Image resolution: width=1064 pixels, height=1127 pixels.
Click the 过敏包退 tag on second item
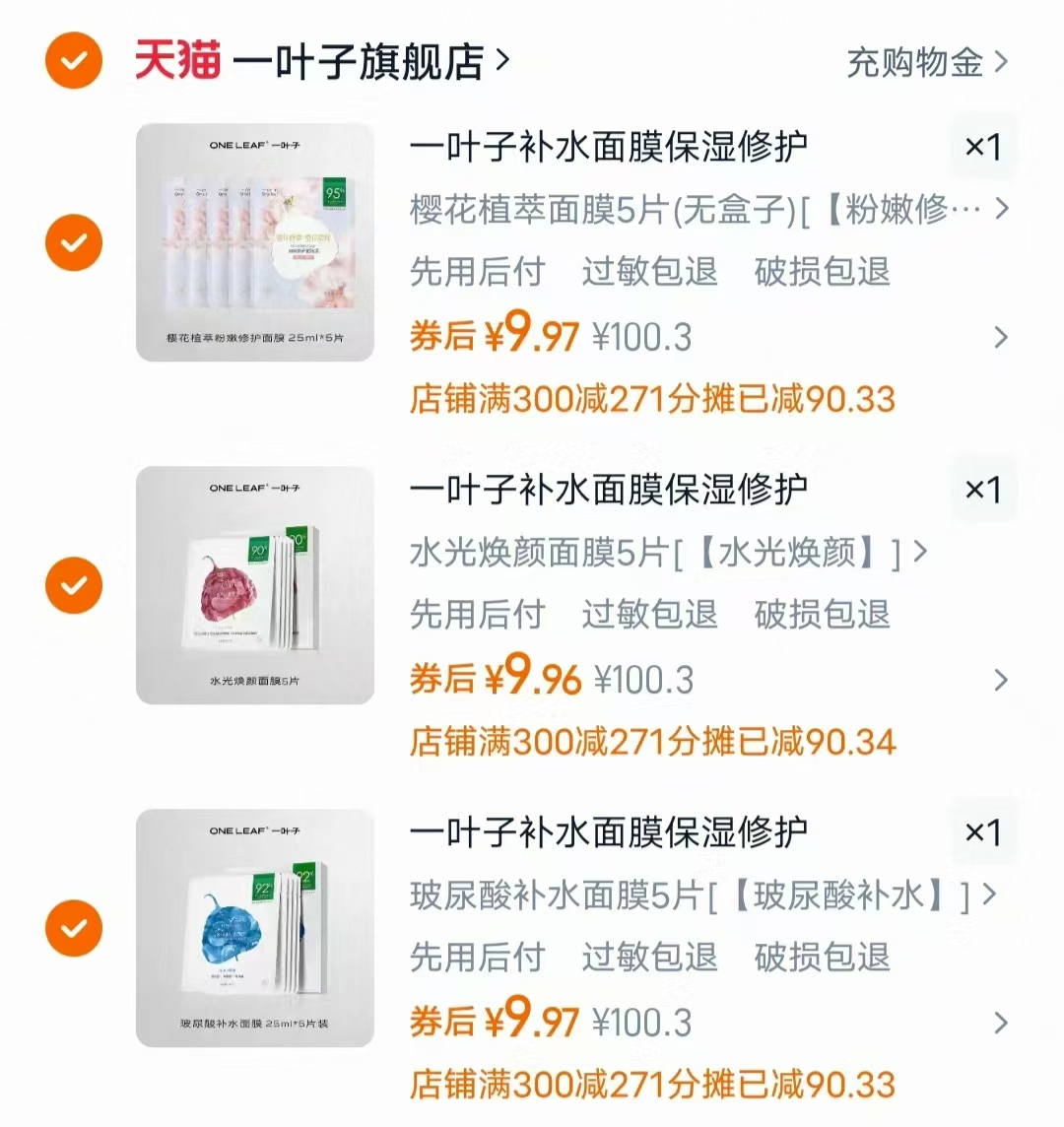click(653, 615)
